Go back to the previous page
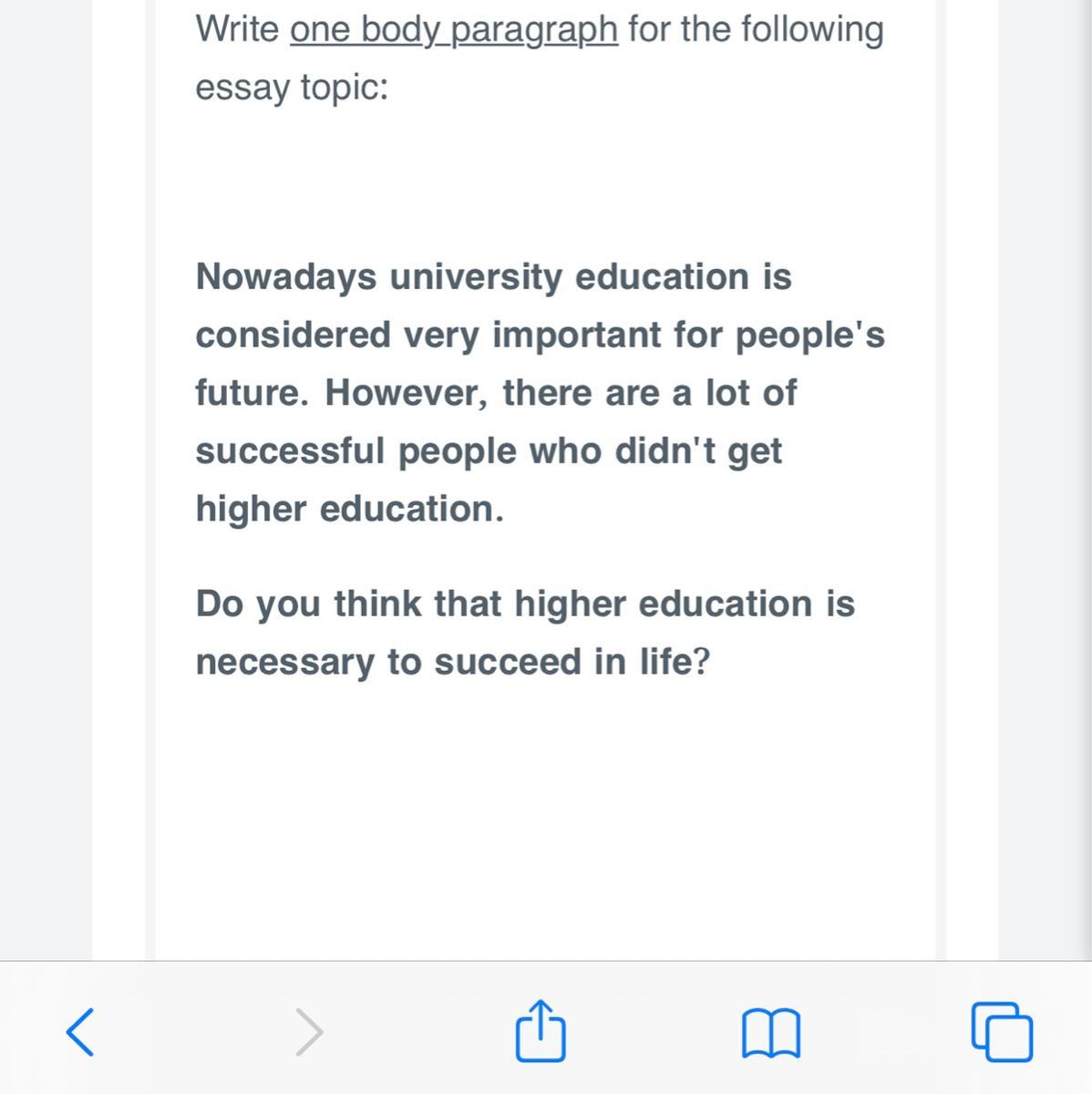1092x1094 pixels. pyautogui.click(x=80, y=1032)
